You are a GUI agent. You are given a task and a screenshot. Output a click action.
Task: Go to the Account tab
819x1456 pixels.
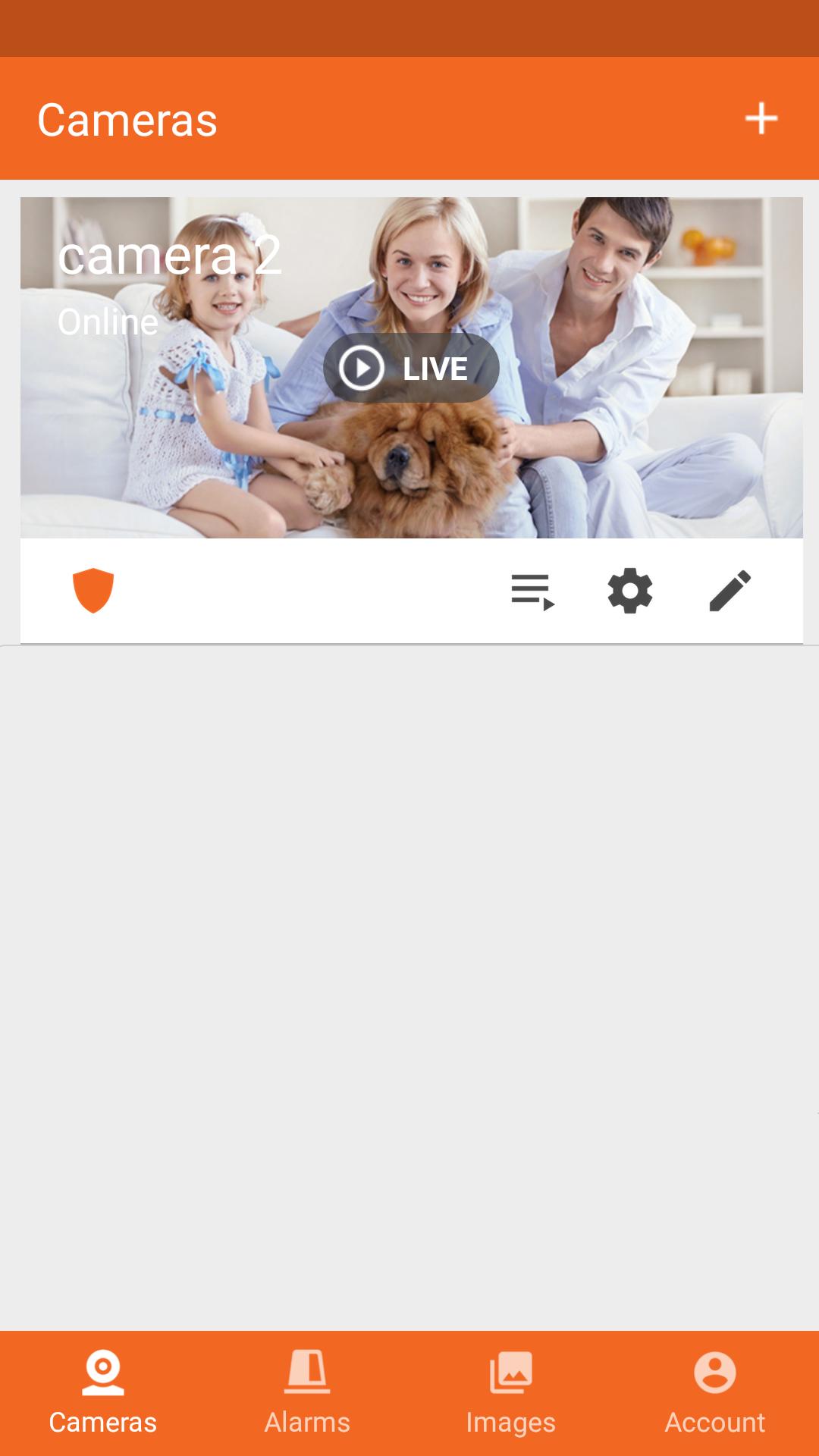tap(714, 1394)
